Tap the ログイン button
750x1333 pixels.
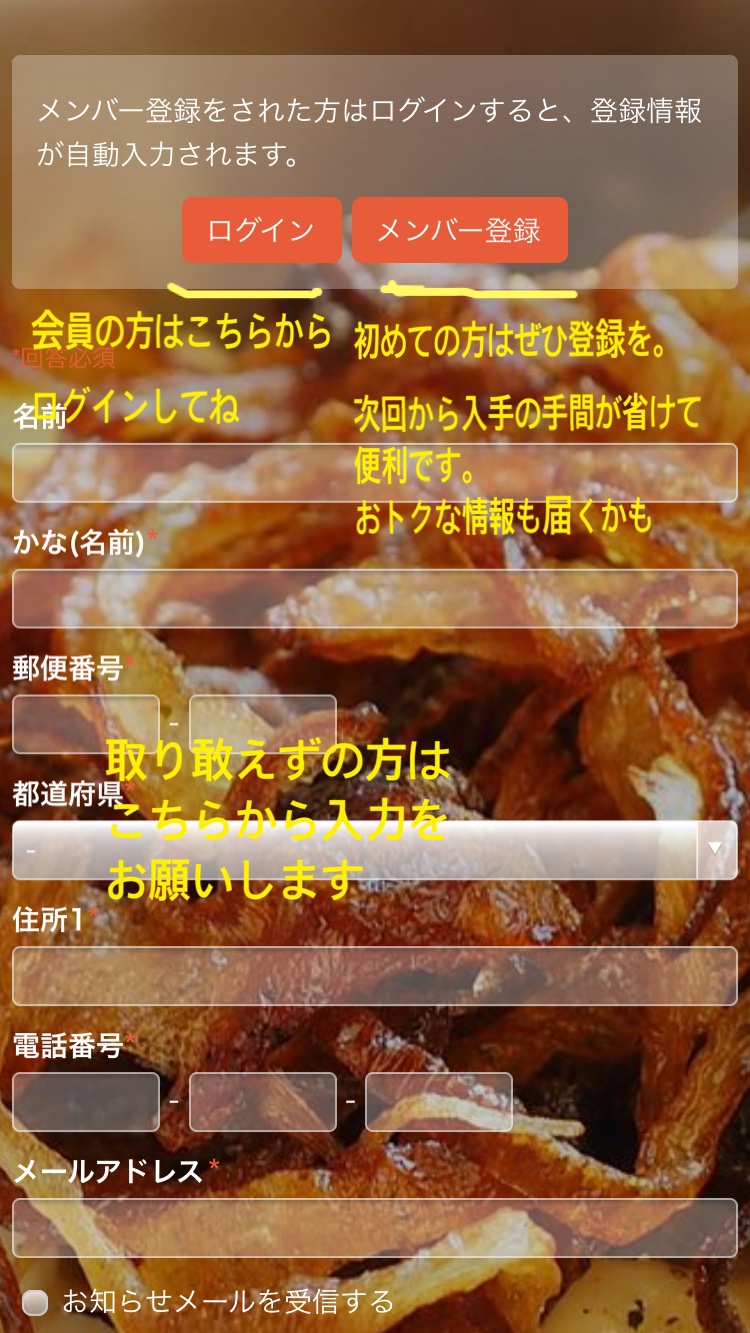[x=261, y=230]
